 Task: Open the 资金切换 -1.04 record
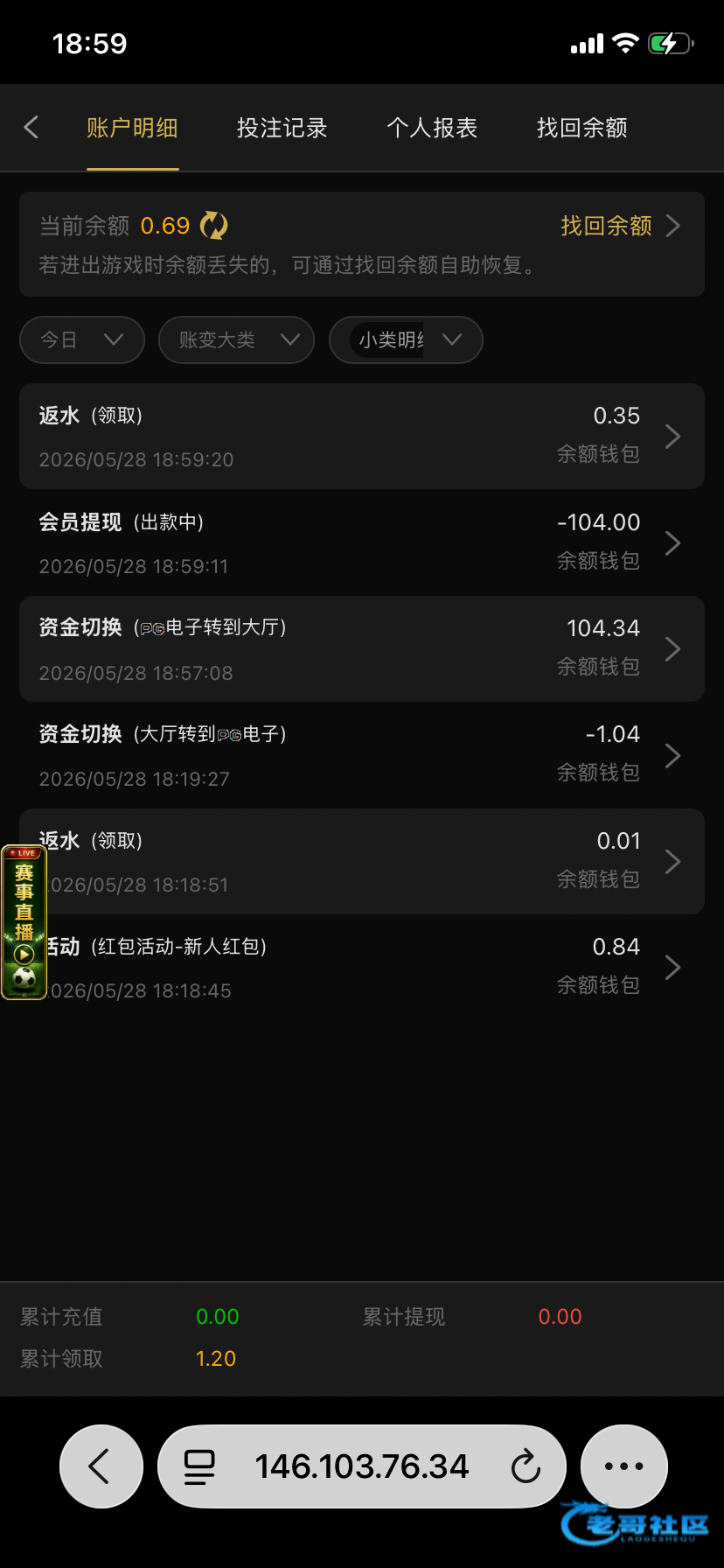(362, 755)
